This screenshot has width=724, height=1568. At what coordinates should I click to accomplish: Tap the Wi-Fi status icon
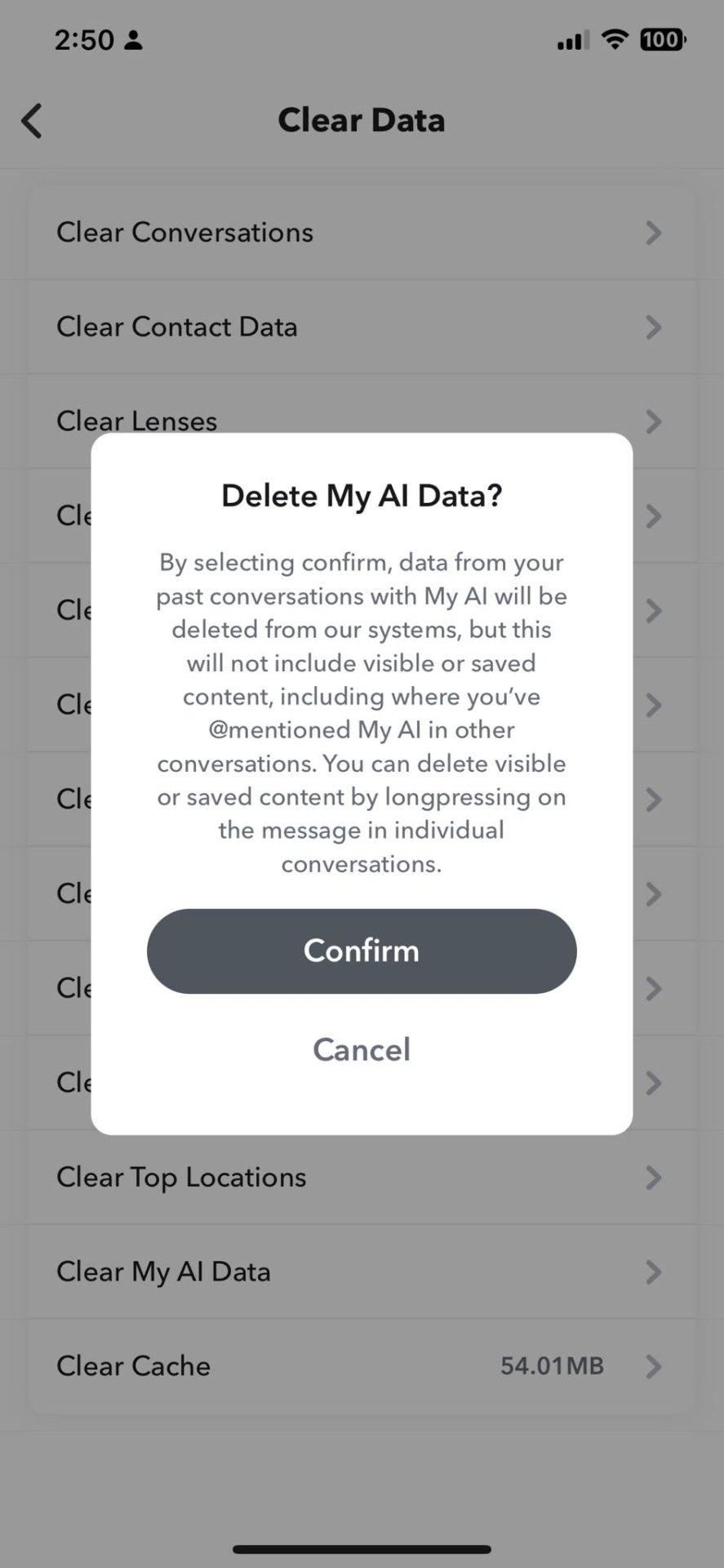coord(615,38)
